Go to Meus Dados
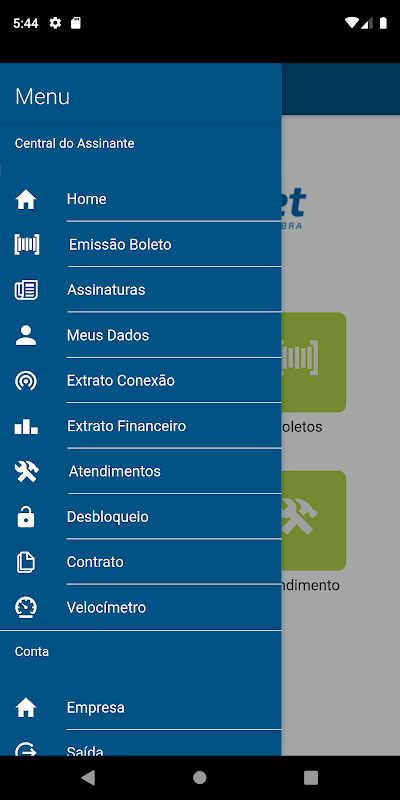 pos(140,335)
